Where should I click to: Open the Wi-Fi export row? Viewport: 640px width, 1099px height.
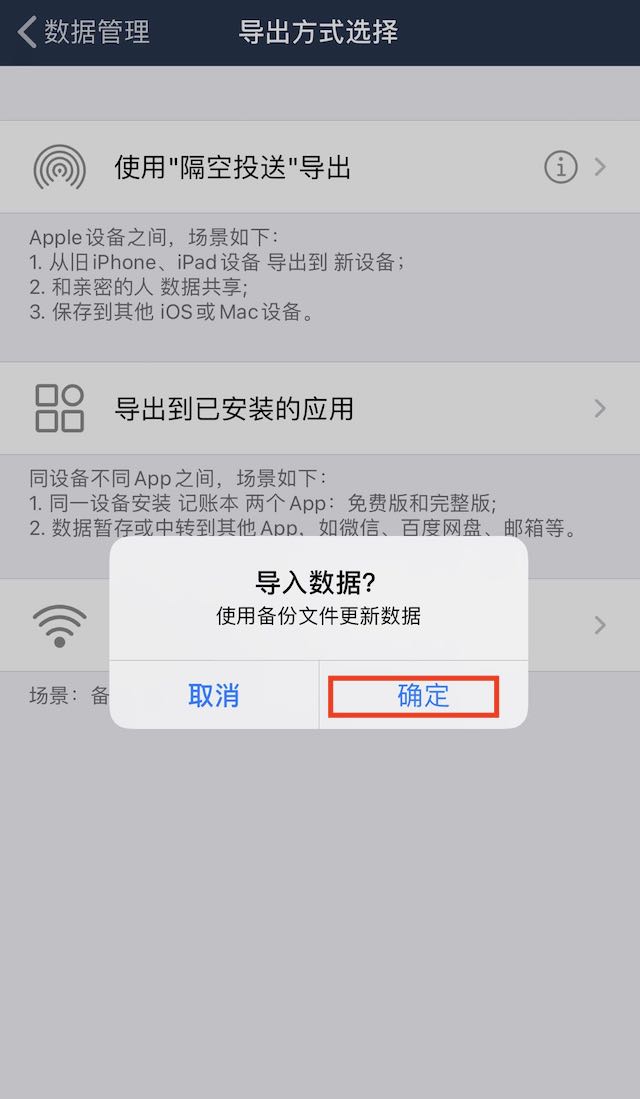pos(320,624)
